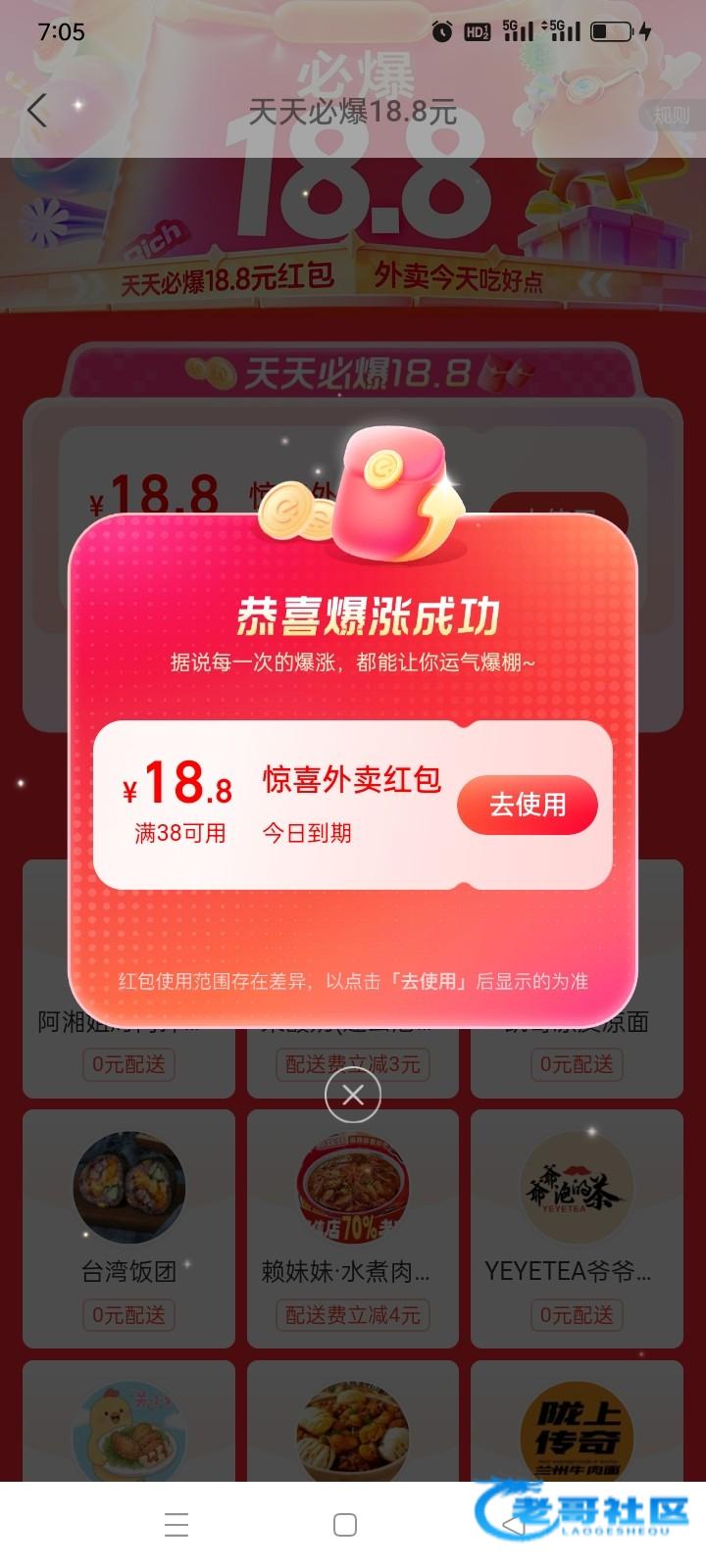
Task: Close the 恭喜爆涨成功 popup
Action: tap(353, 1095)
